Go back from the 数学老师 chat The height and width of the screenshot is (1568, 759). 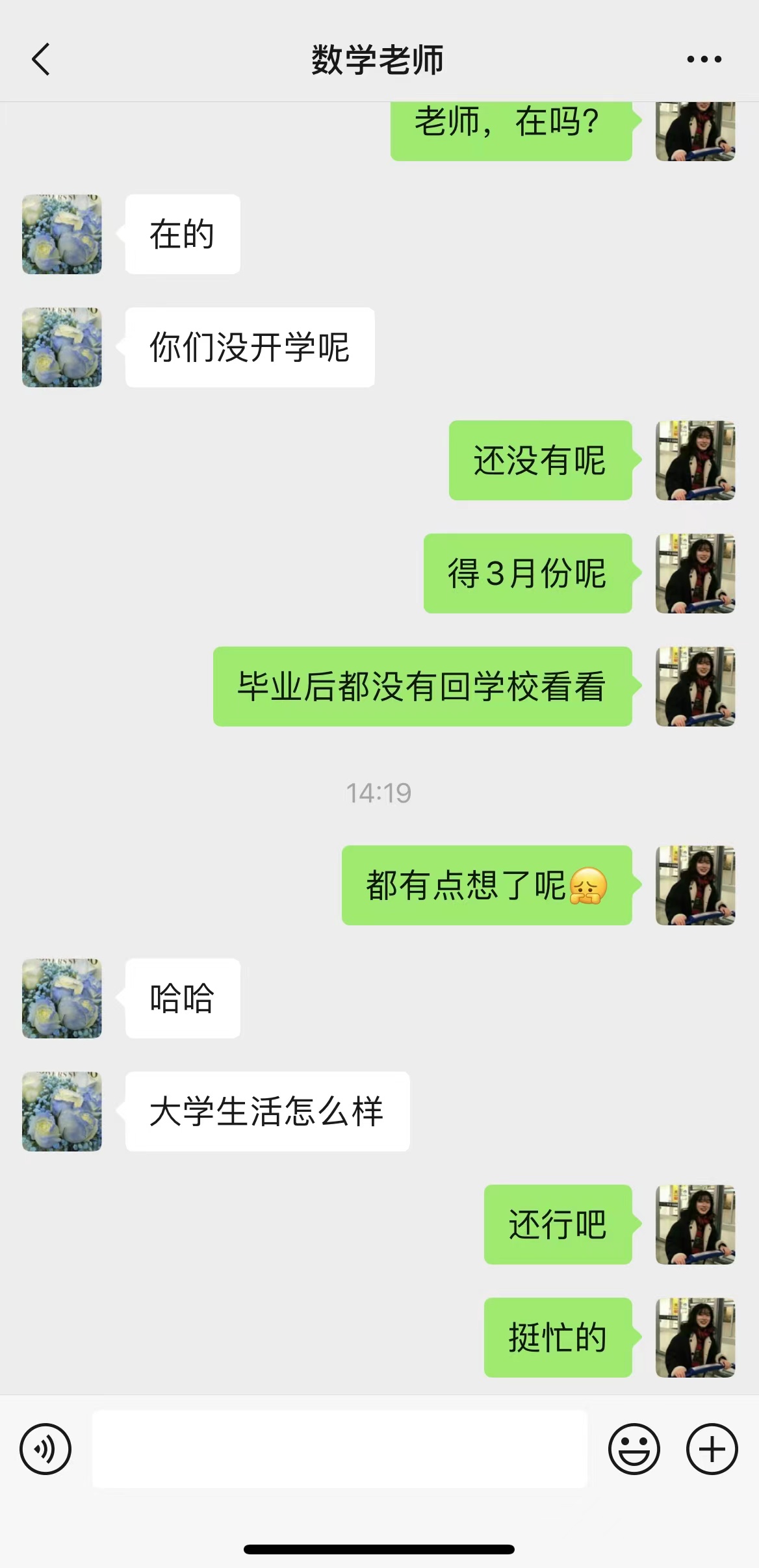(41, 59)
